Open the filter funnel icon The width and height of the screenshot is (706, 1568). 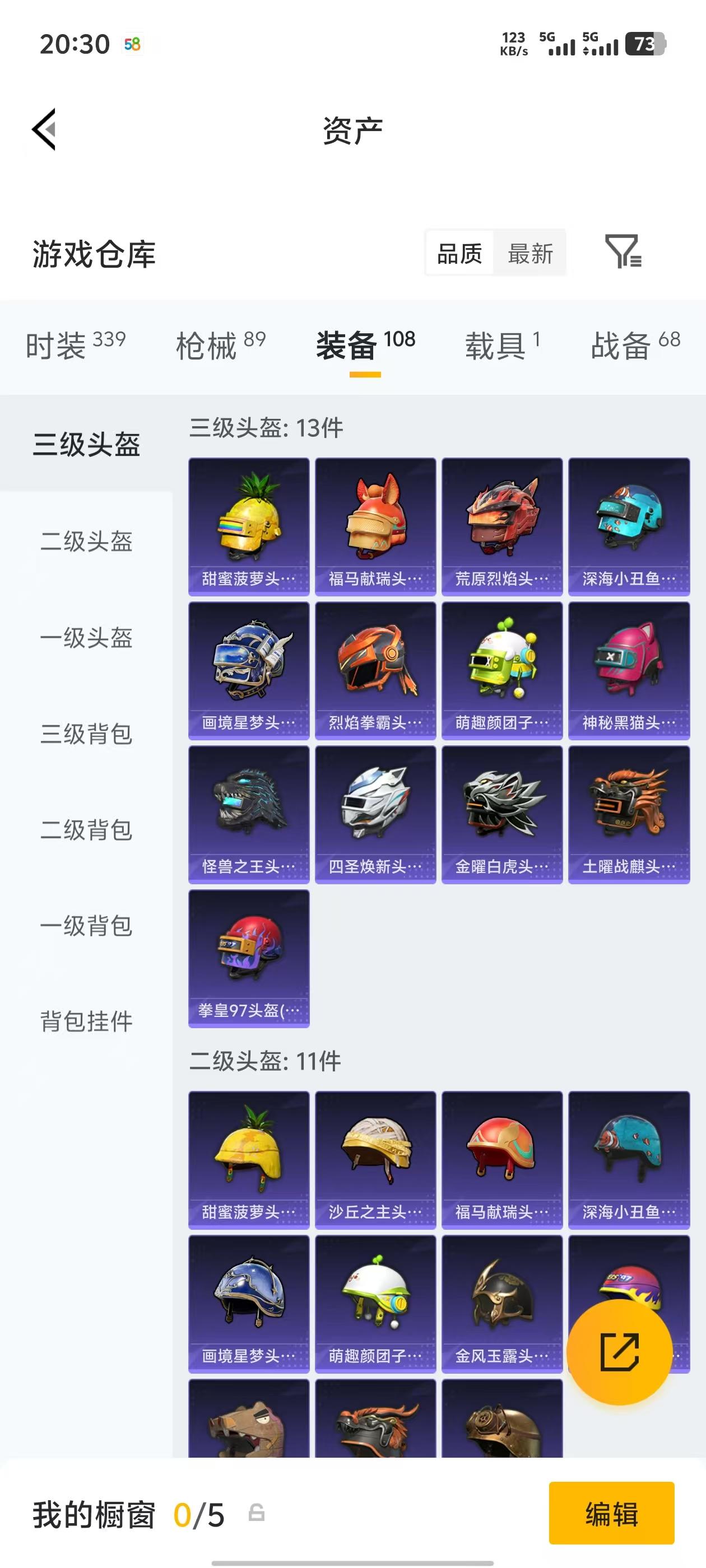(x=623, y=253)
